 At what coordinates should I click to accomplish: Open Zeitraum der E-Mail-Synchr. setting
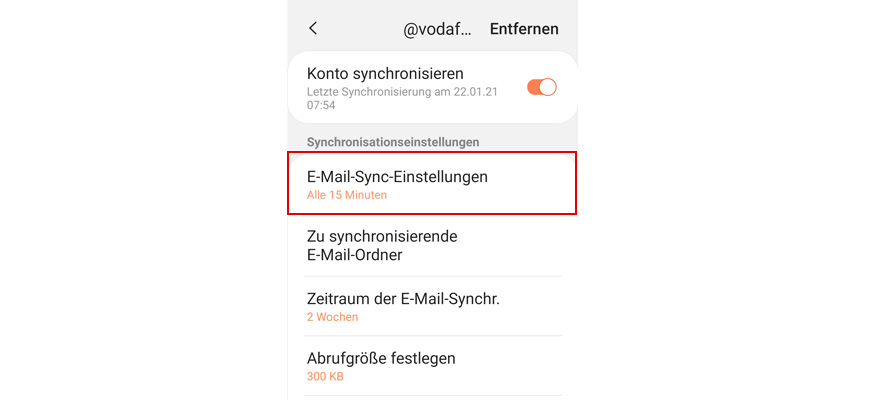(x=432, y=306)
